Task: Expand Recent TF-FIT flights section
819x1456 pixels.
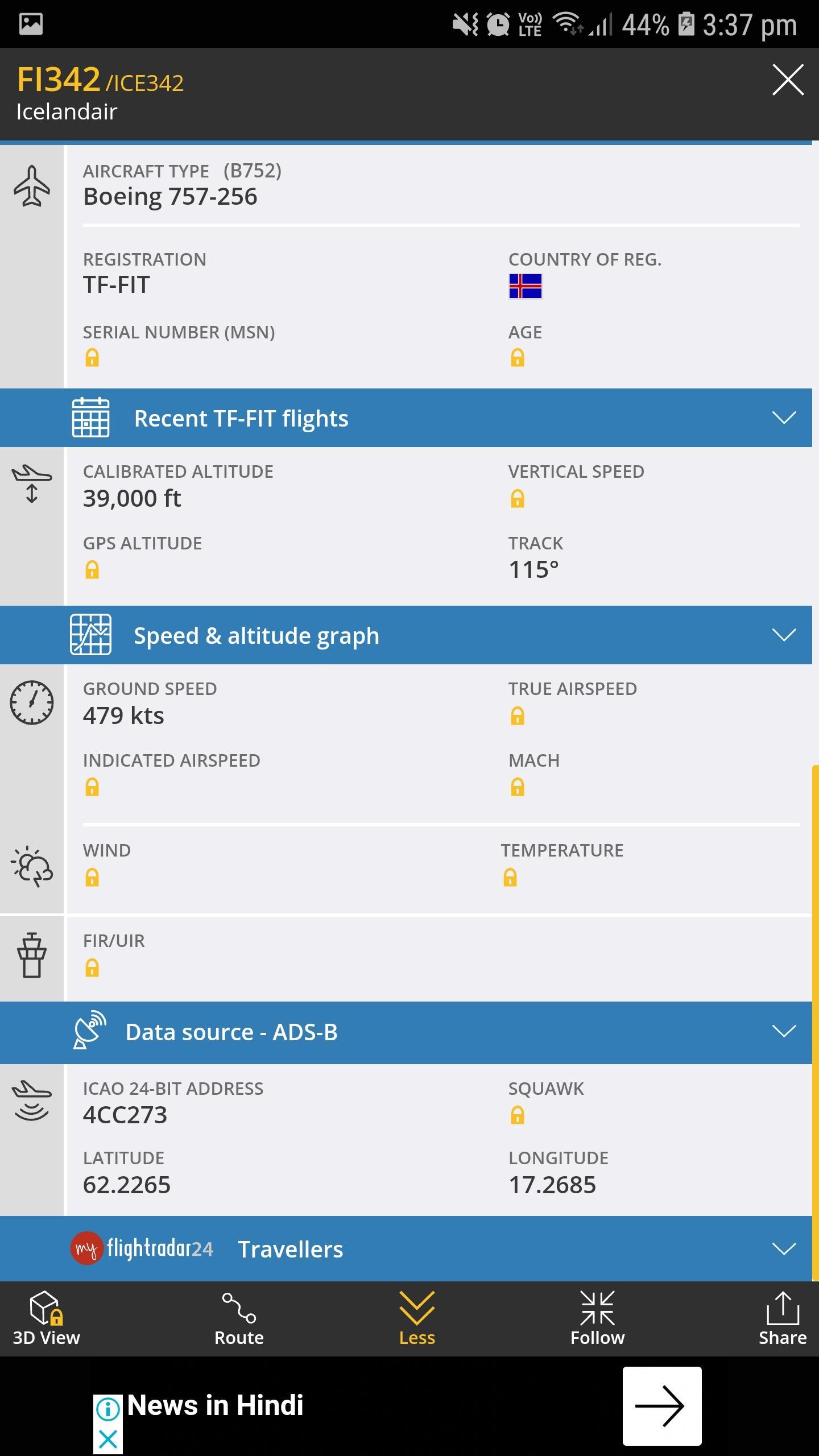Action: [x=783, y=418]
